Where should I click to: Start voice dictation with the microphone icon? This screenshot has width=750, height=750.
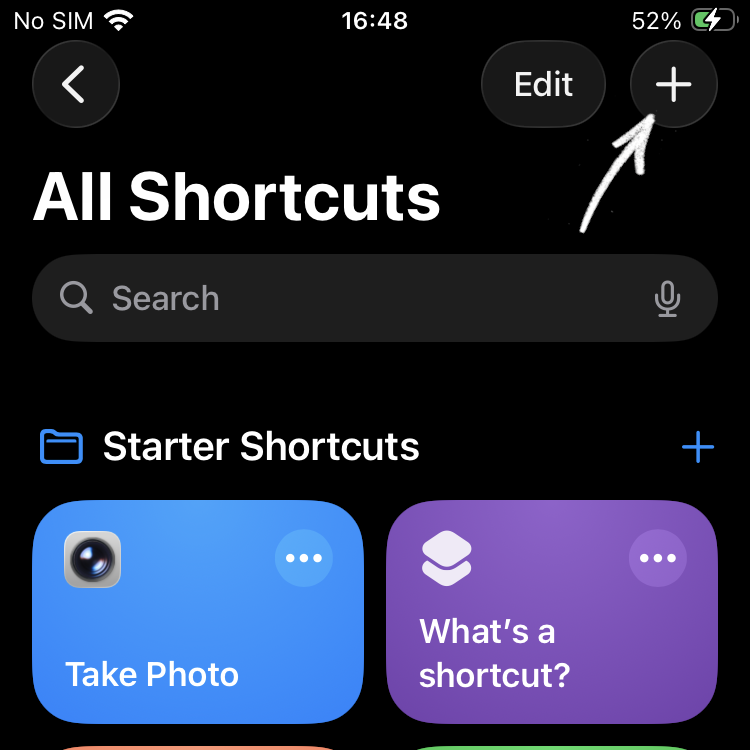pos(667,298)
